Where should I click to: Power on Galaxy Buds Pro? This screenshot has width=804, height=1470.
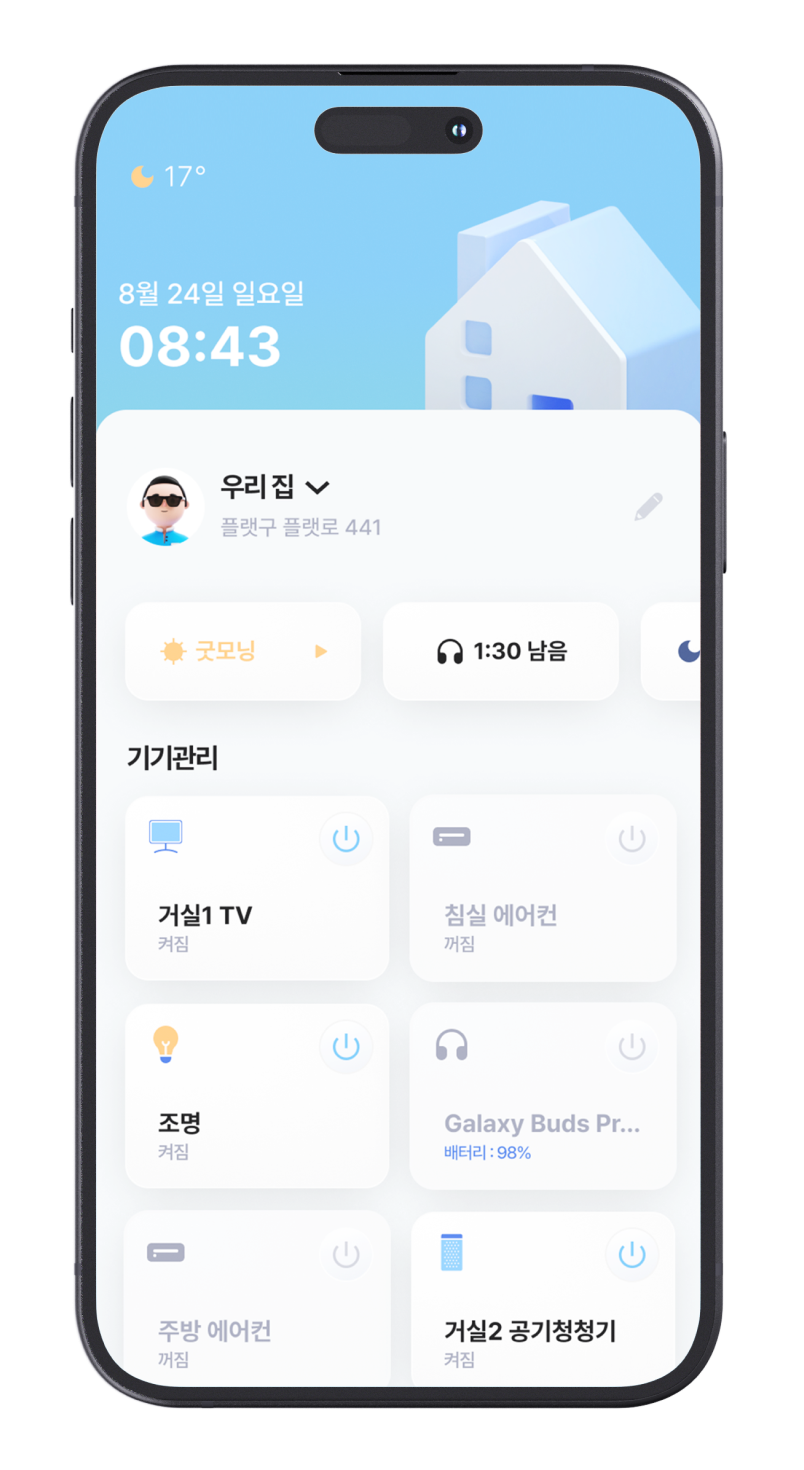click(x=632, y=1047)
